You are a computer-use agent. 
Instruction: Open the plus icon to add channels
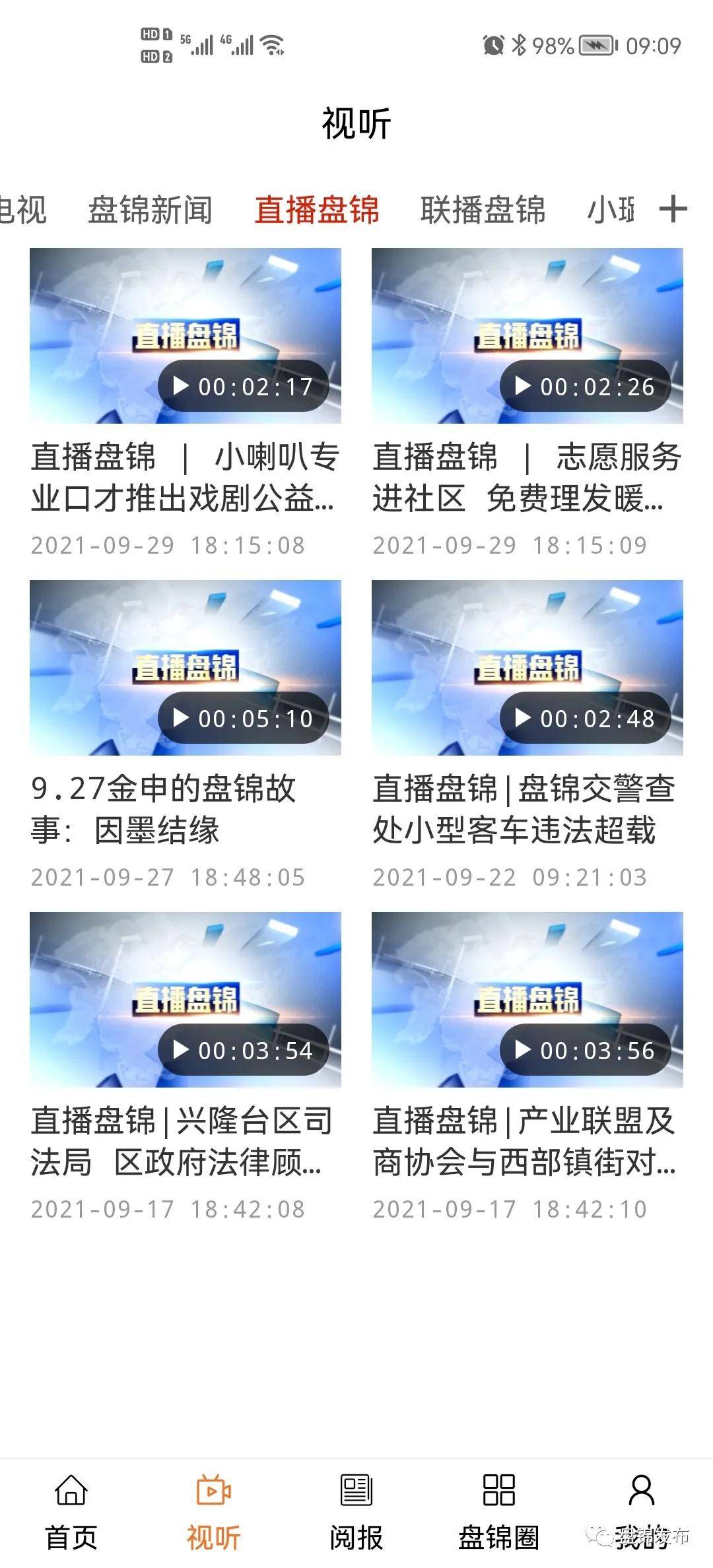(673, 209)
